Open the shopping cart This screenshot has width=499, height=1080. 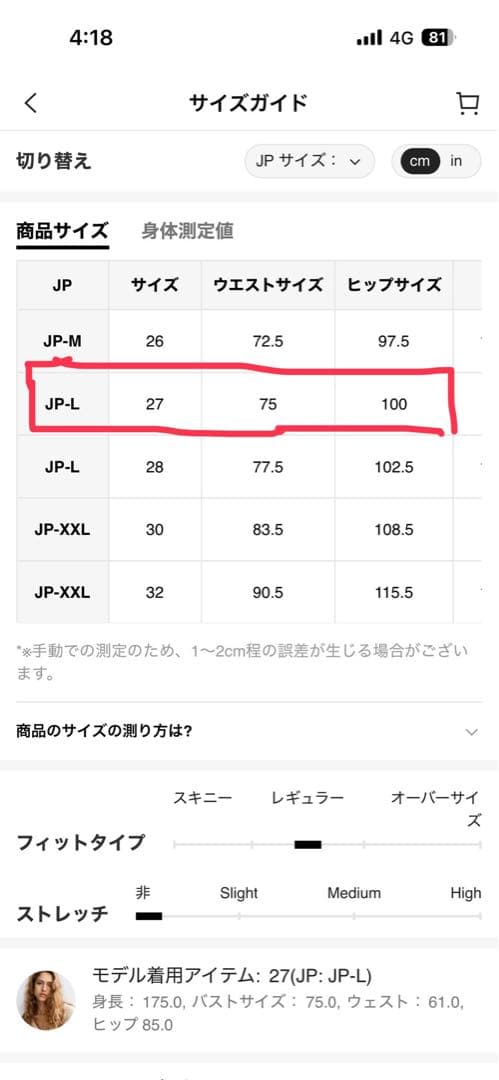468,103
